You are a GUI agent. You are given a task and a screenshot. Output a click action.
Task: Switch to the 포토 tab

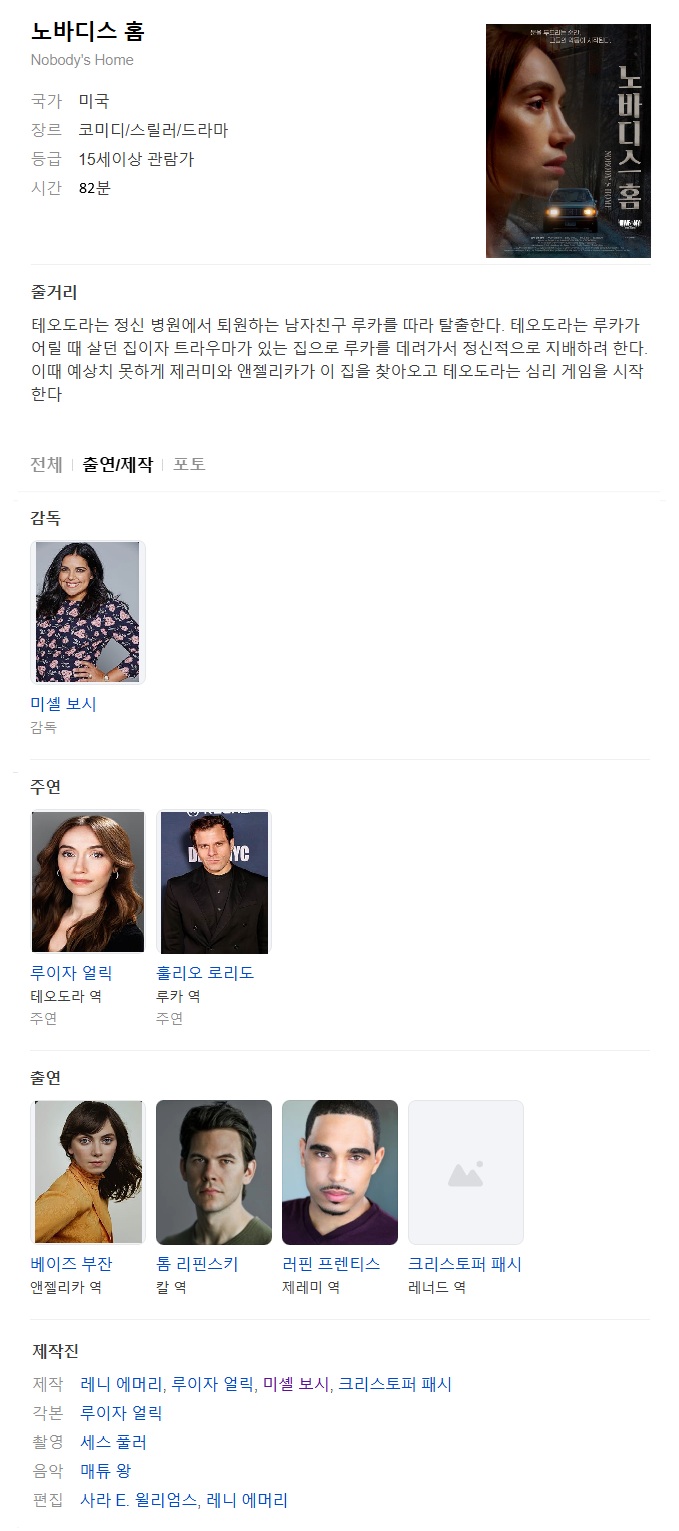click(x=189, y=464)
